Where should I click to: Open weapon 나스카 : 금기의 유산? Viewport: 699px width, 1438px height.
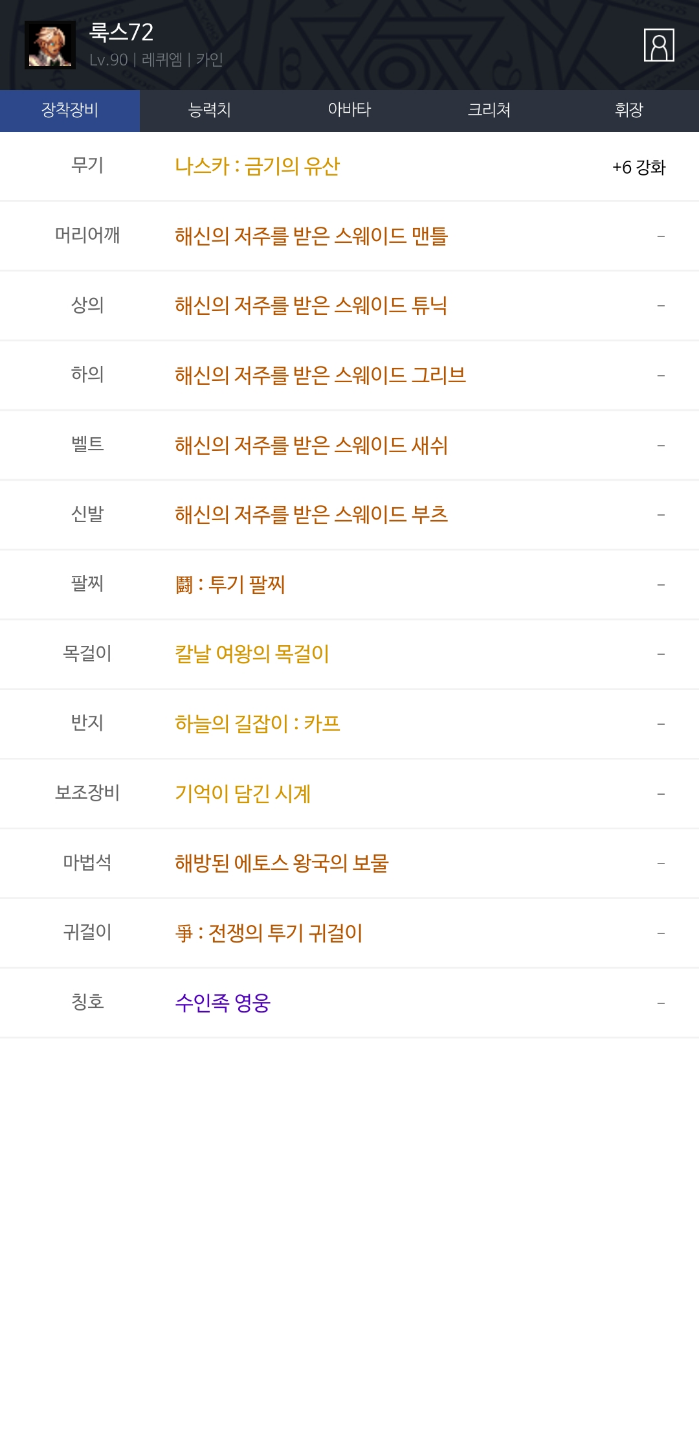coord(257,167)
